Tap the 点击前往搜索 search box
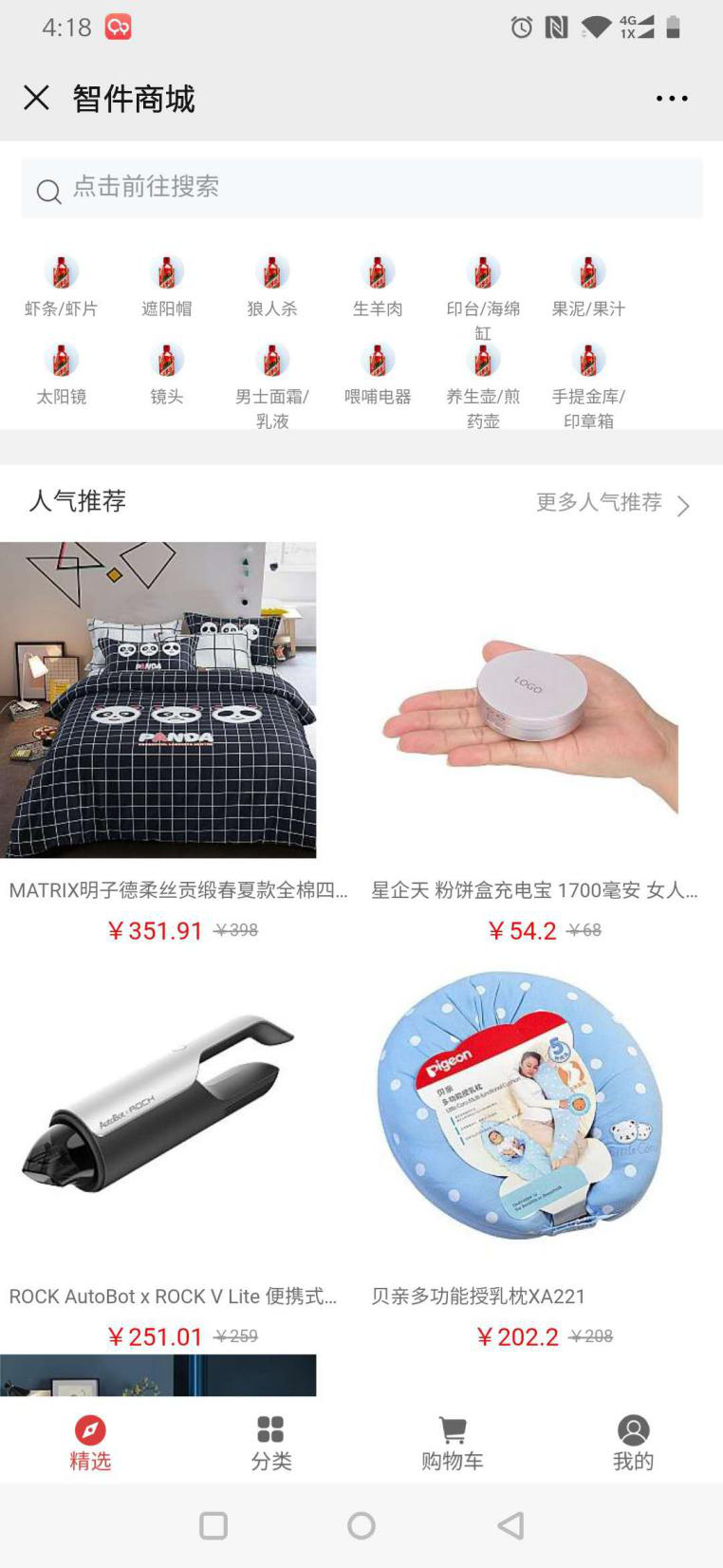Image resolution: width=723 pixels, height=1568 pixels. tap(361, 188)
